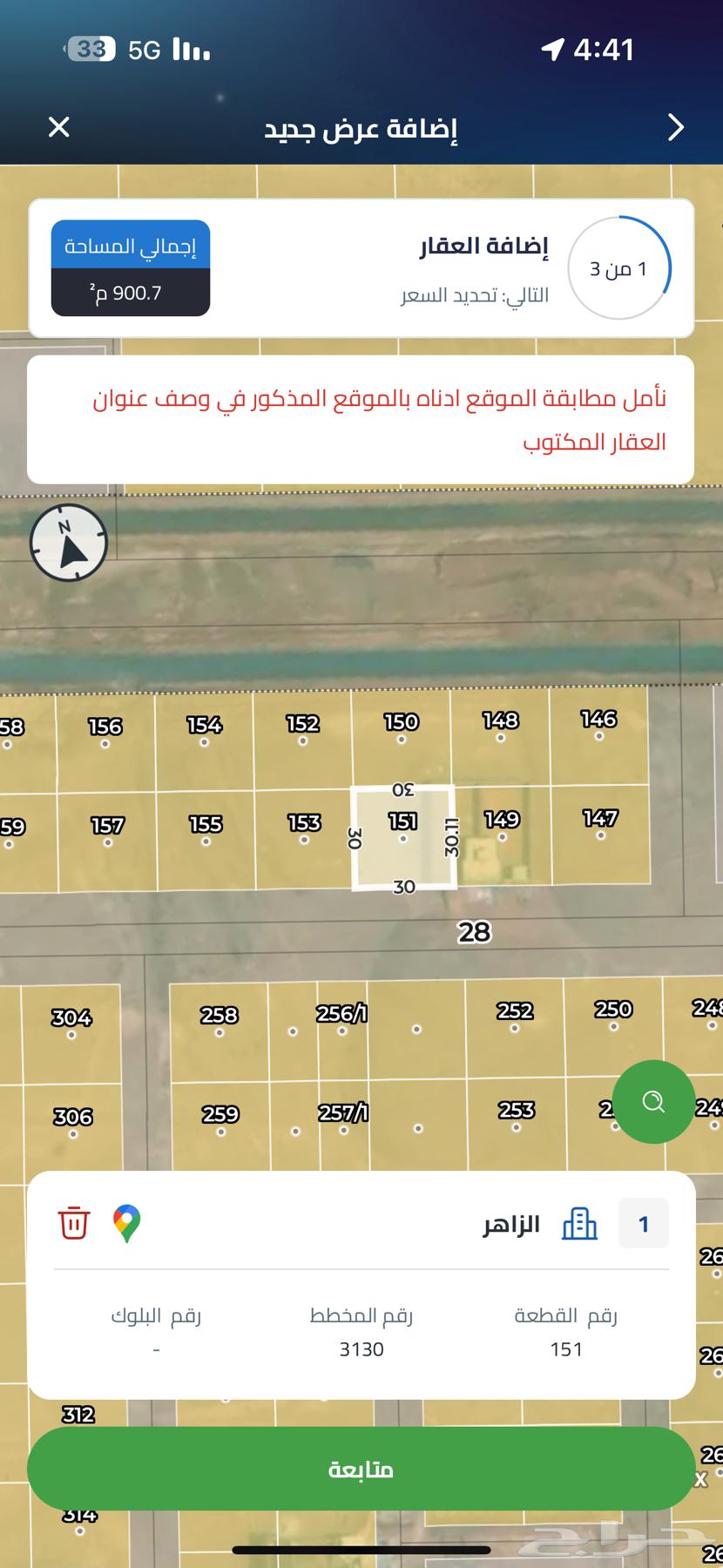Click the compass north arrow icon
The height and width of the screenshot is (1568, 723).
point(68,542)
